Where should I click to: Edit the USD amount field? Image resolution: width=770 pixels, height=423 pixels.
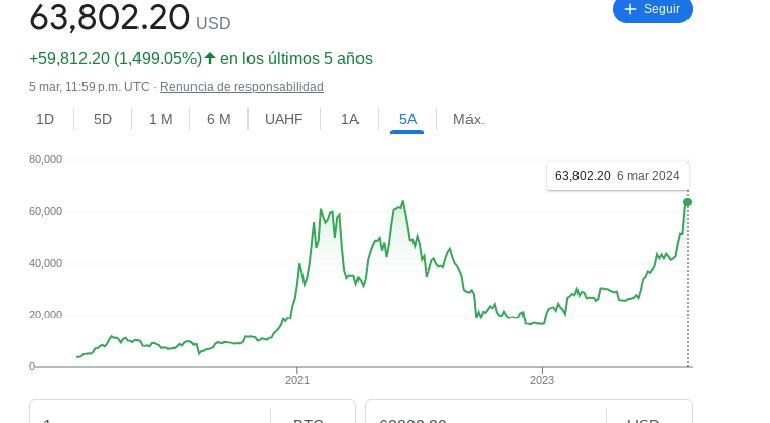[485, 416]
